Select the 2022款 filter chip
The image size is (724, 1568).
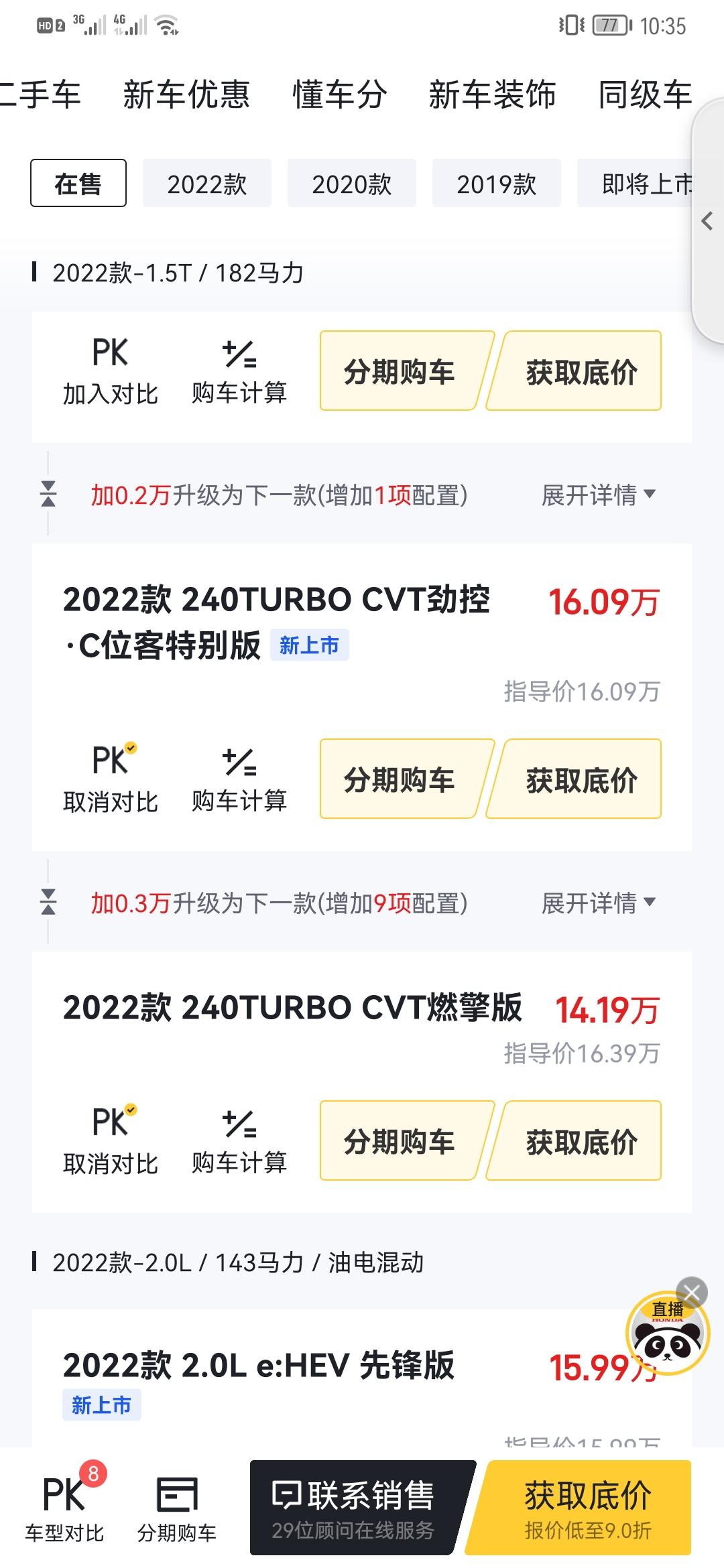click(x=207, y=183)
